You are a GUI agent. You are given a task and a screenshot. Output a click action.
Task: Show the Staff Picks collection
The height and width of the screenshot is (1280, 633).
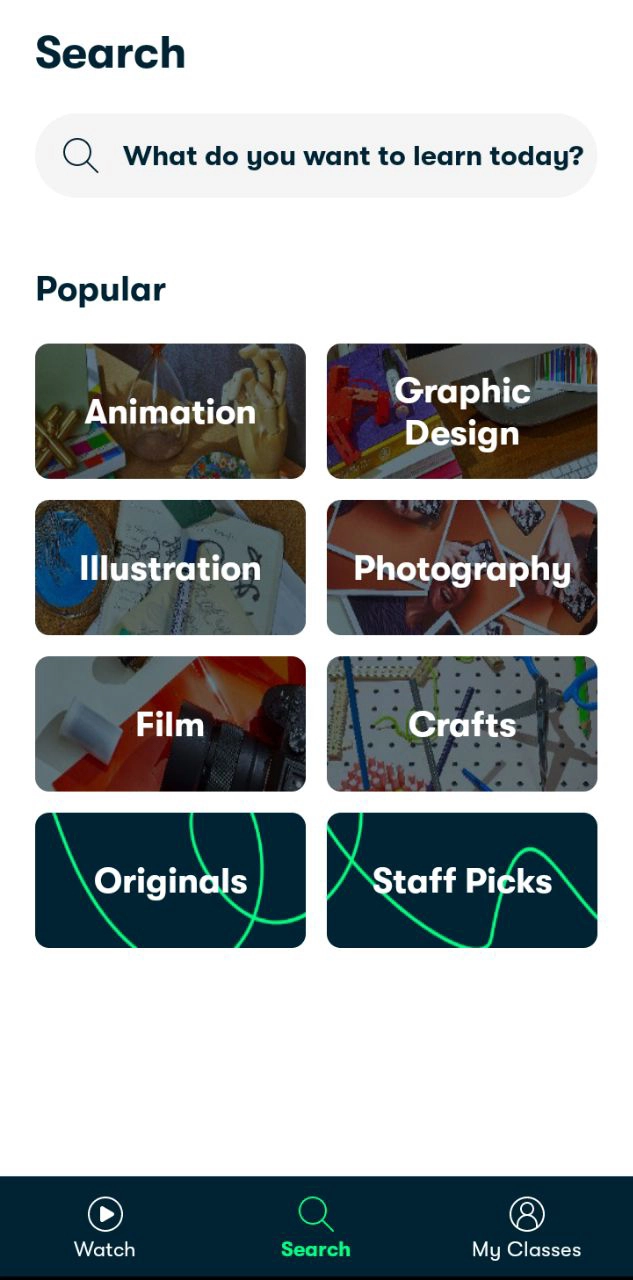point(462,880)
